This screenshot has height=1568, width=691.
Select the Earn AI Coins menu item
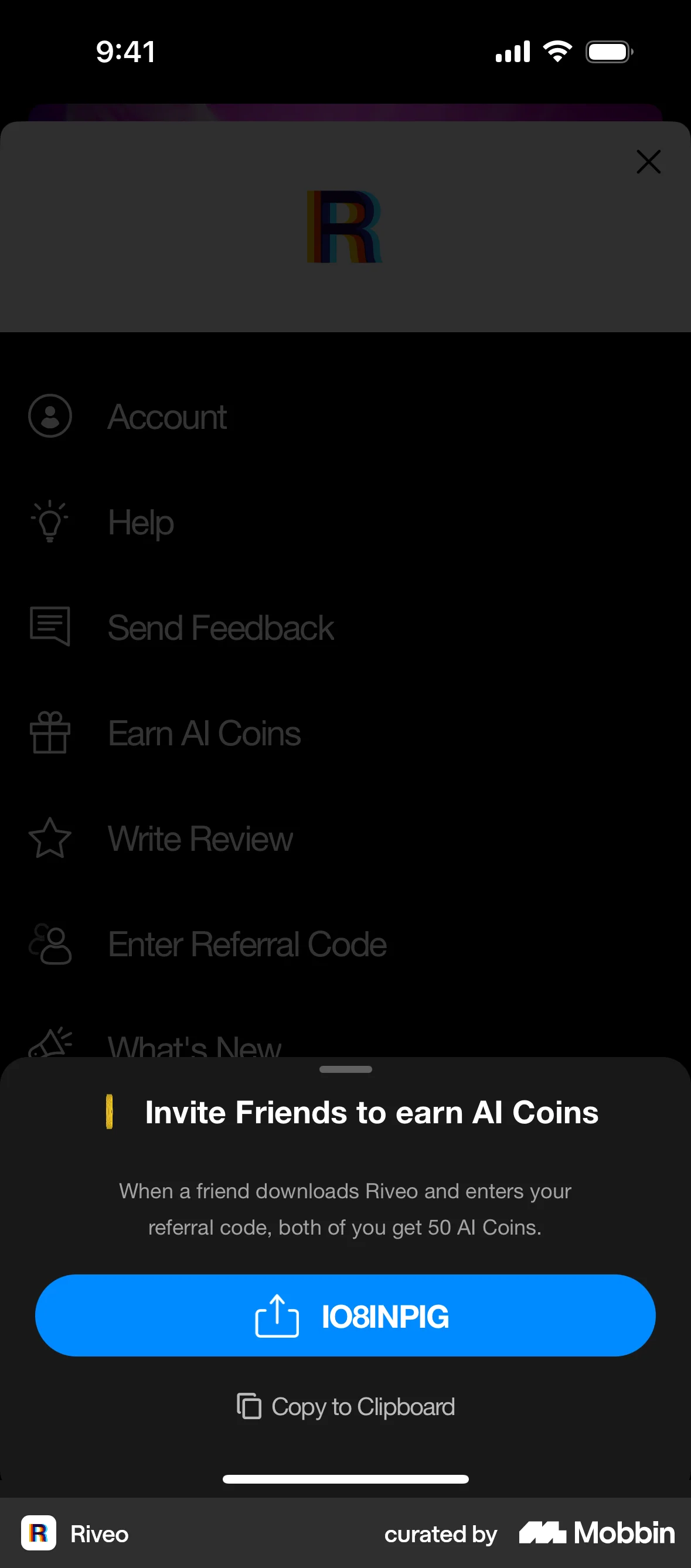204,733
